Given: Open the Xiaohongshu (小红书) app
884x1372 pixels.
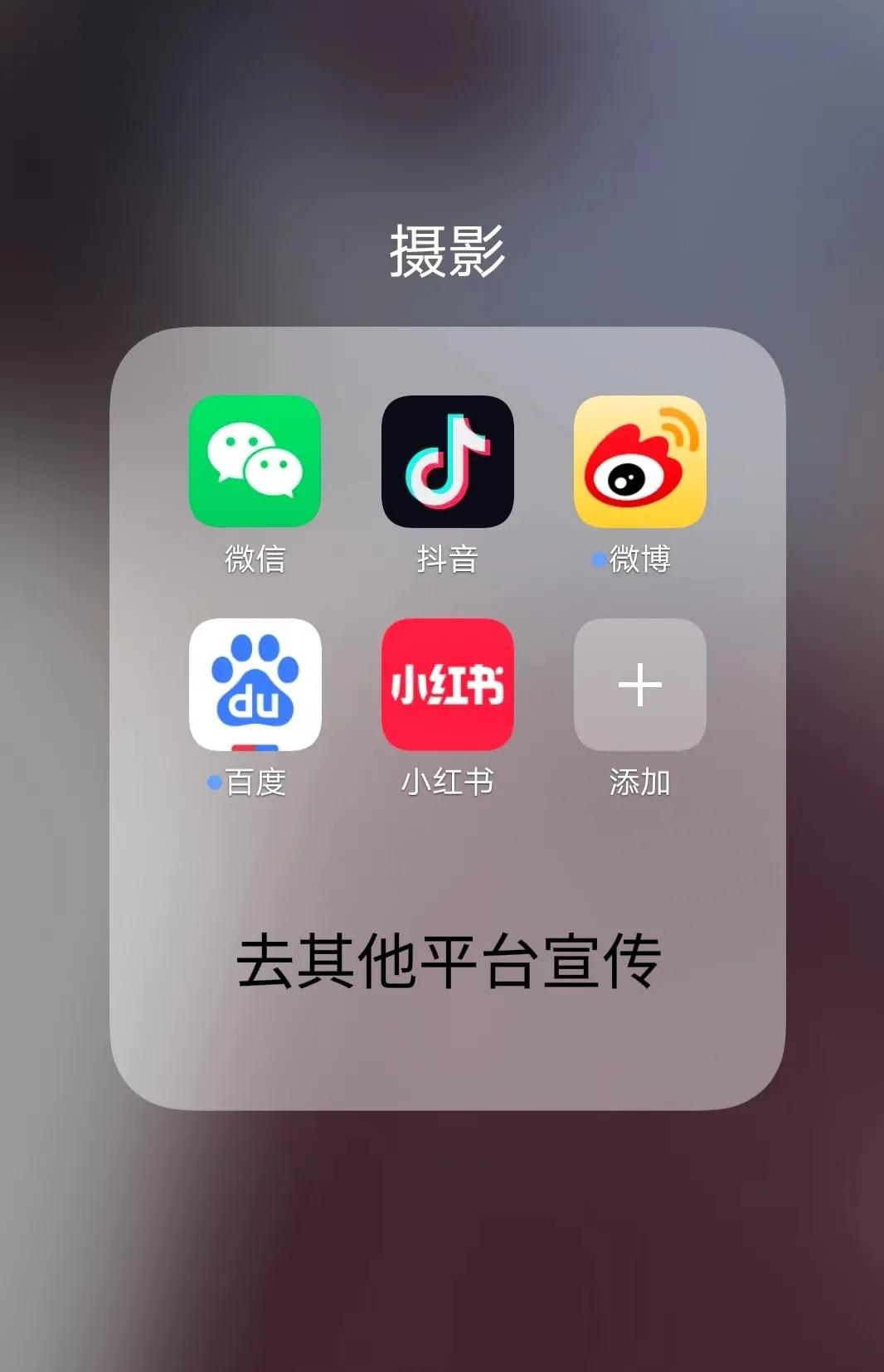Looking at the screenshot, I should pos(448,686).
